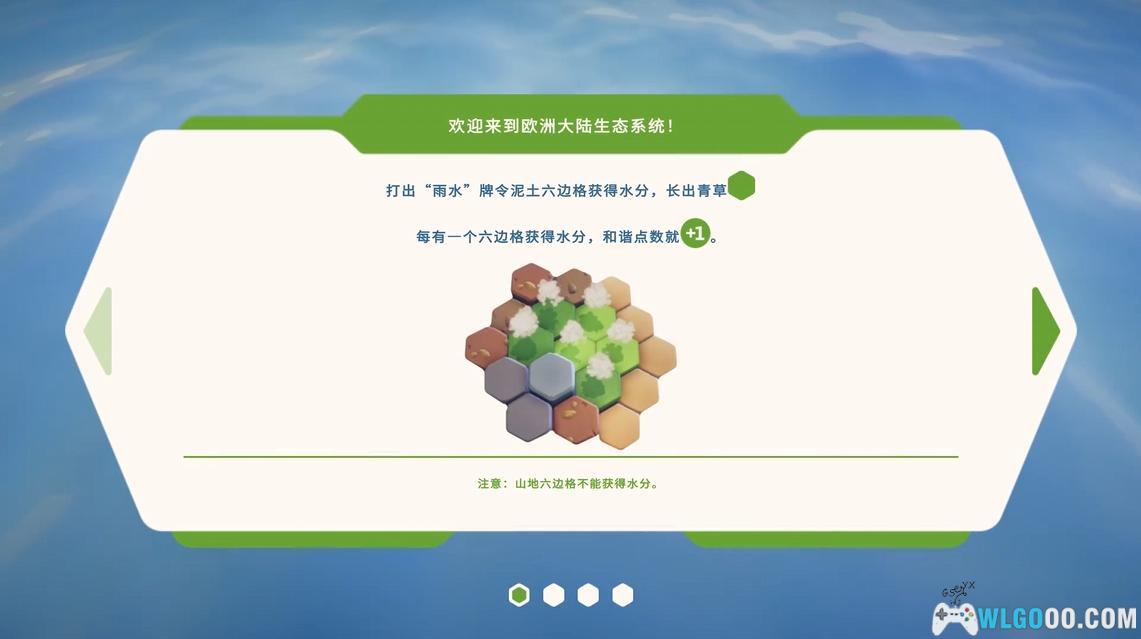
Task: Jump to the third page indicator dot
Action: click(588, 595)
